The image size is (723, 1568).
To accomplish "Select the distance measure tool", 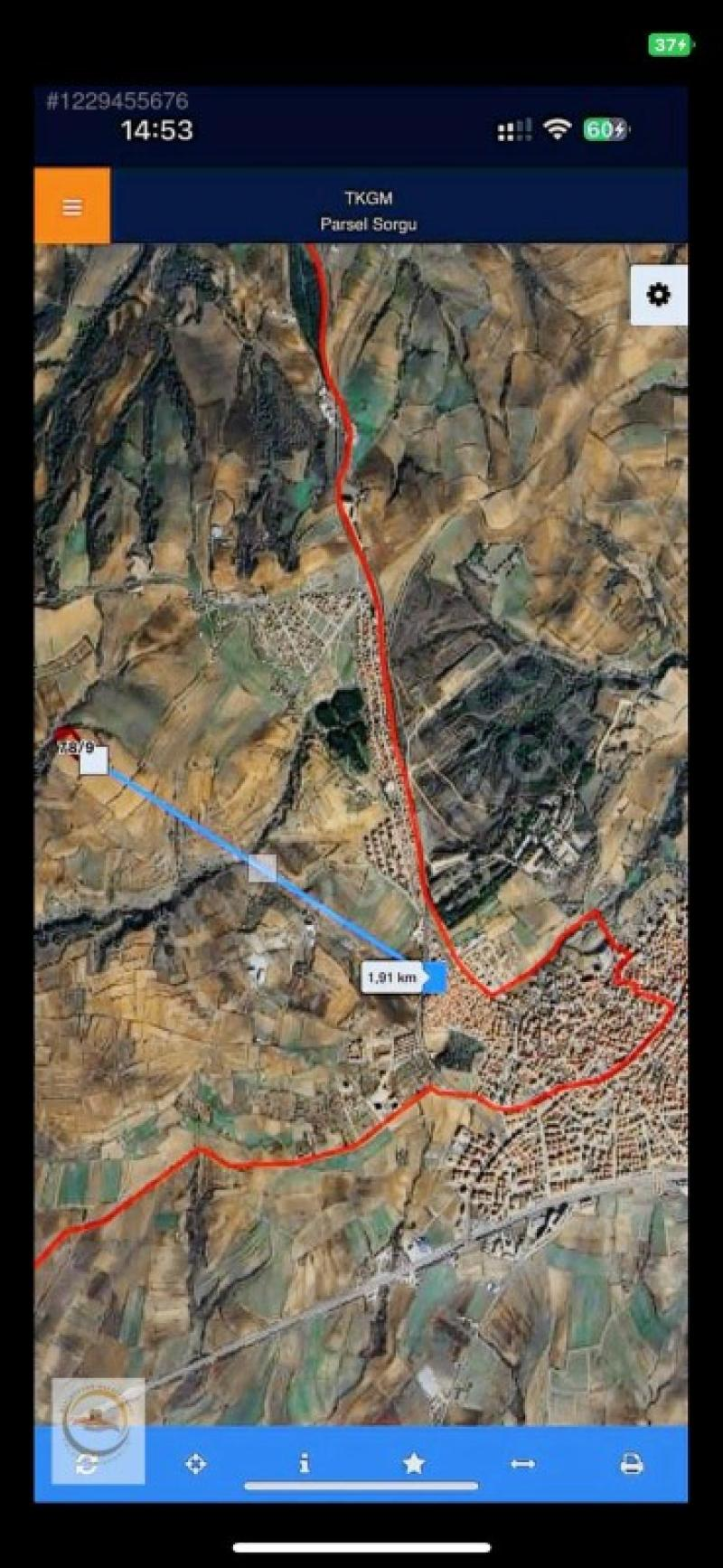I will pos(522,1463).
